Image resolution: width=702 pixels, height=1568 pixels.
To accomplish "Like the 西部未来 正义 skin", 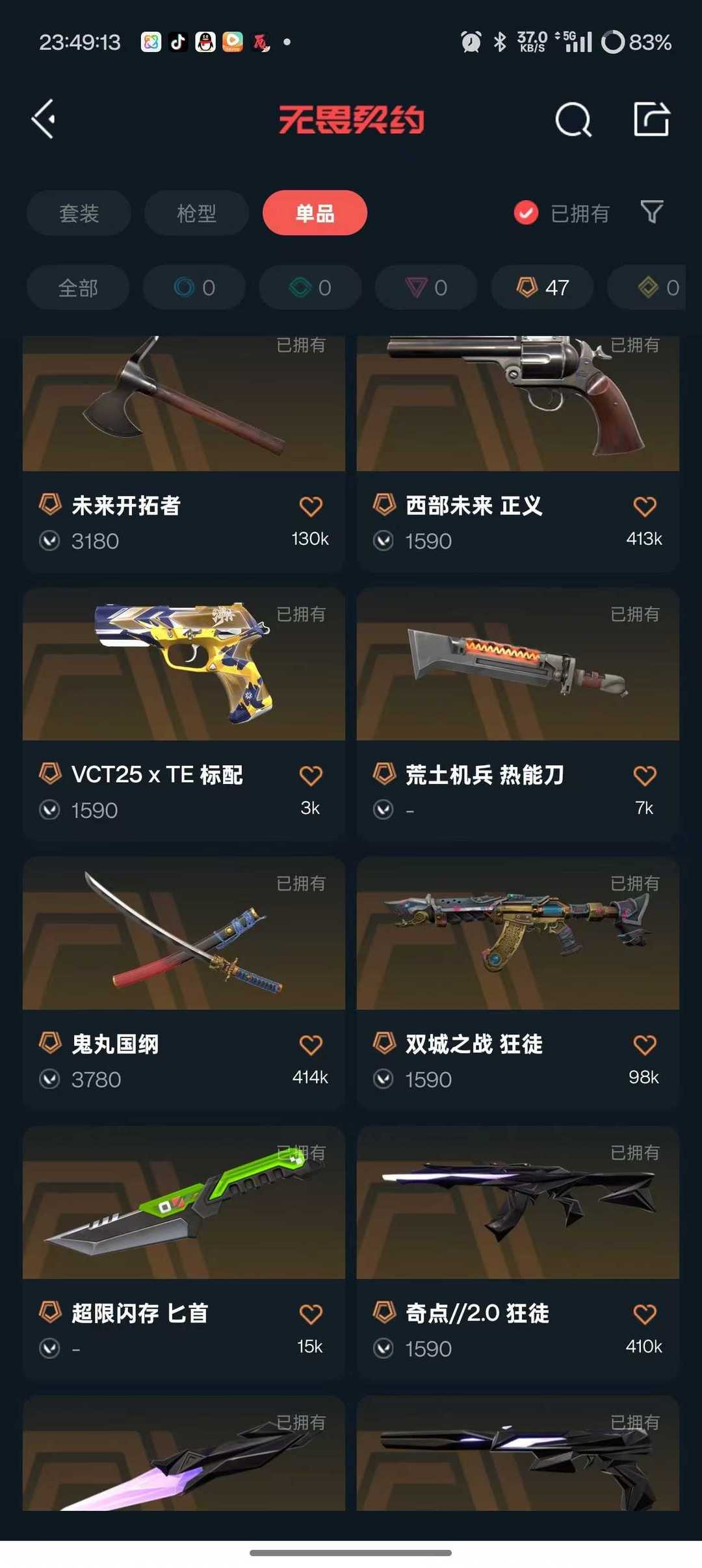I will coord(644,506).
